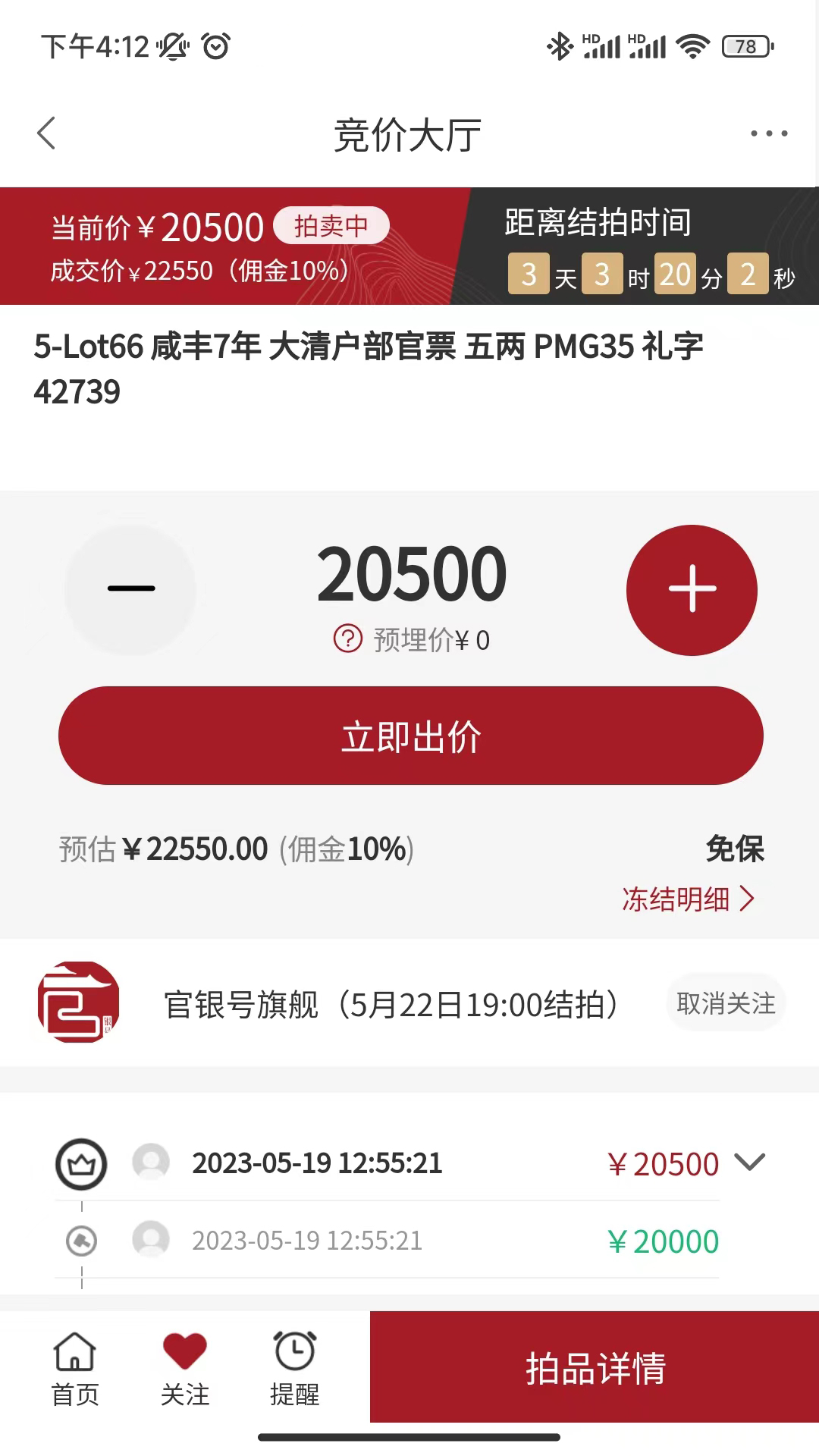Tap the bid amount field showing 20500
The height and width of the screenshot is (1456, 819).
409,574
